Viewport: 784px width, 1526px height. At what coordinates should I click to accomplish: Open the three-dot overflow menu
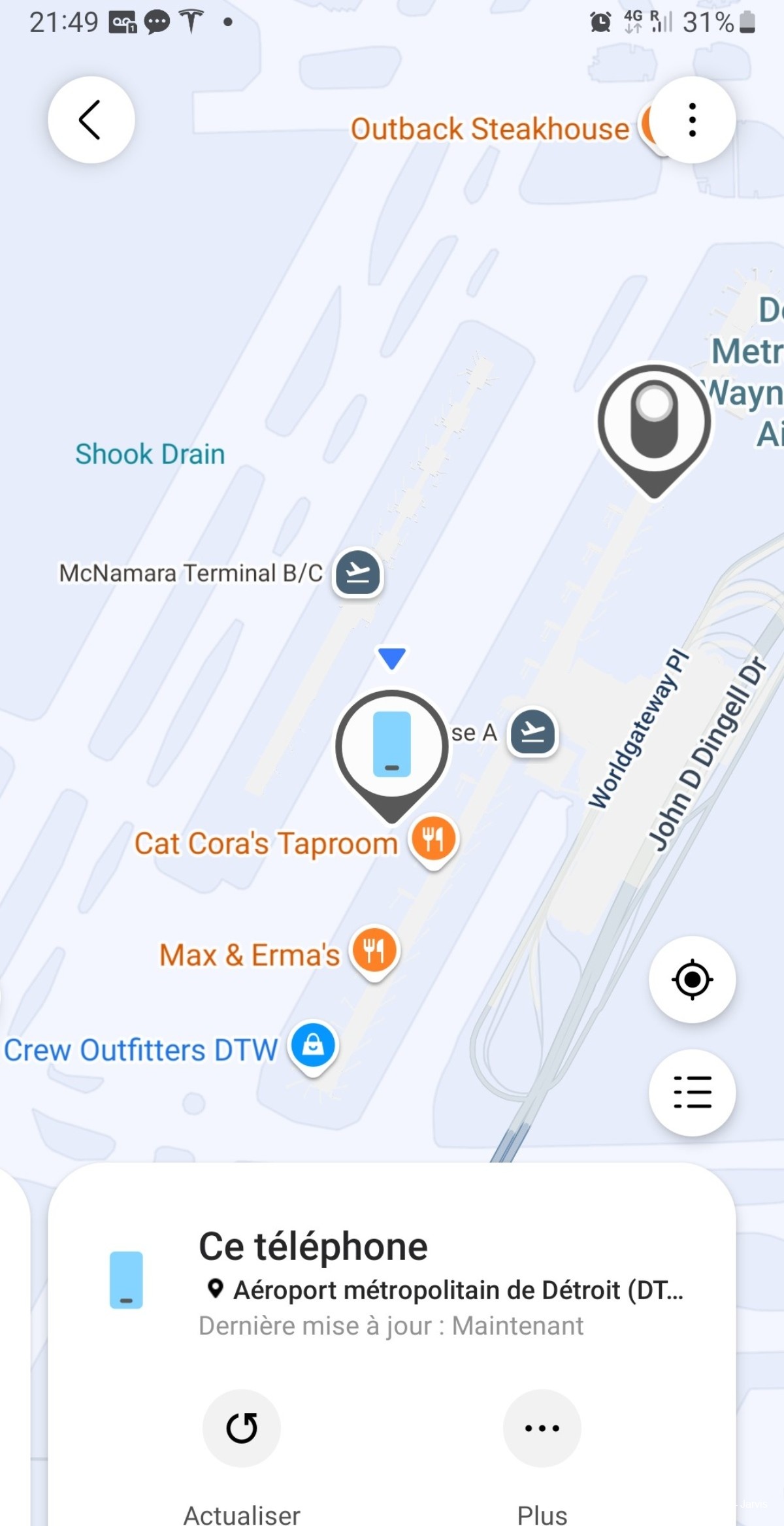(693, 120)
